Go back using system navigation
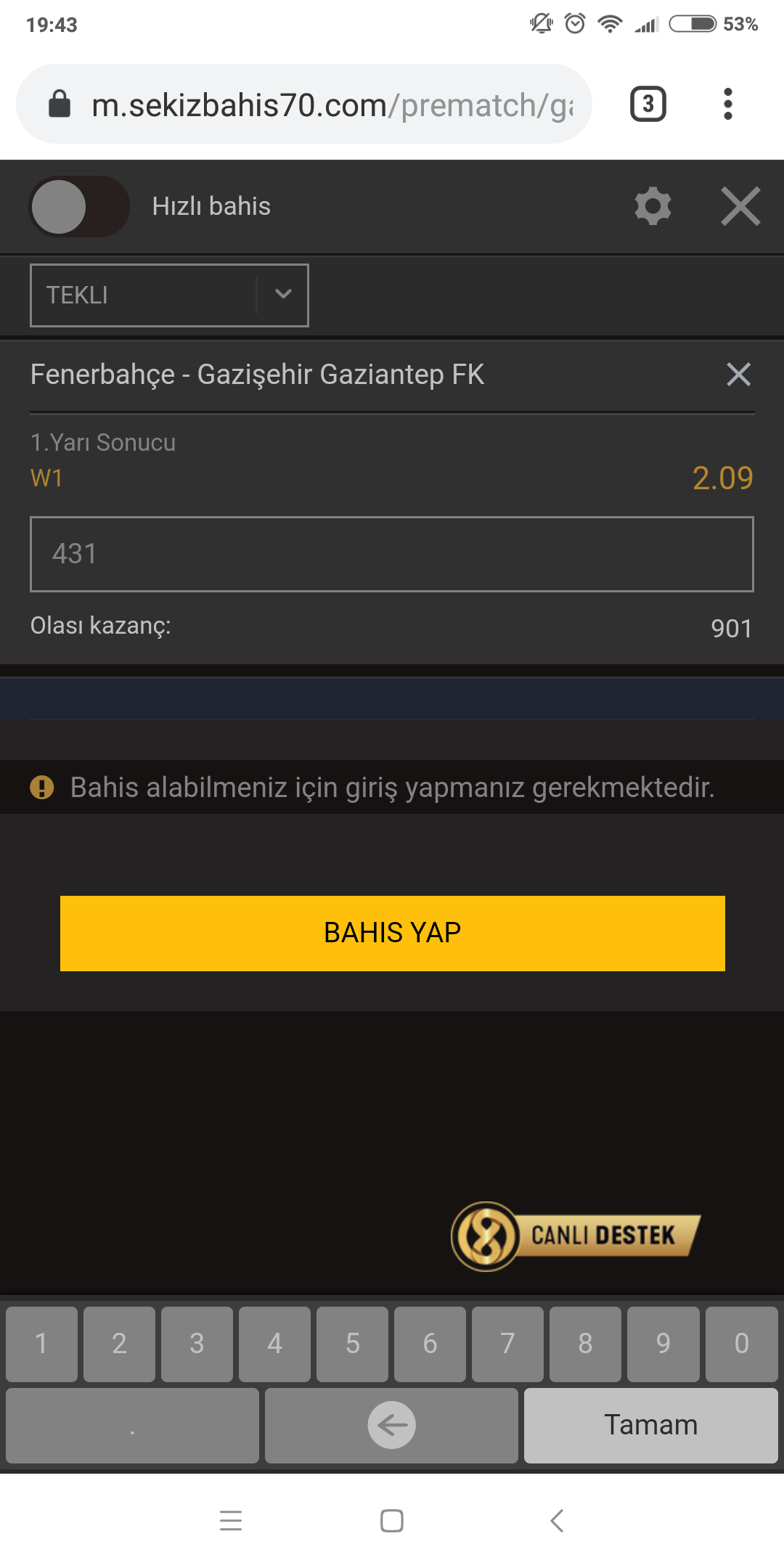Viewport: 784px width, 1568px height. click(x=557, y=1520)
